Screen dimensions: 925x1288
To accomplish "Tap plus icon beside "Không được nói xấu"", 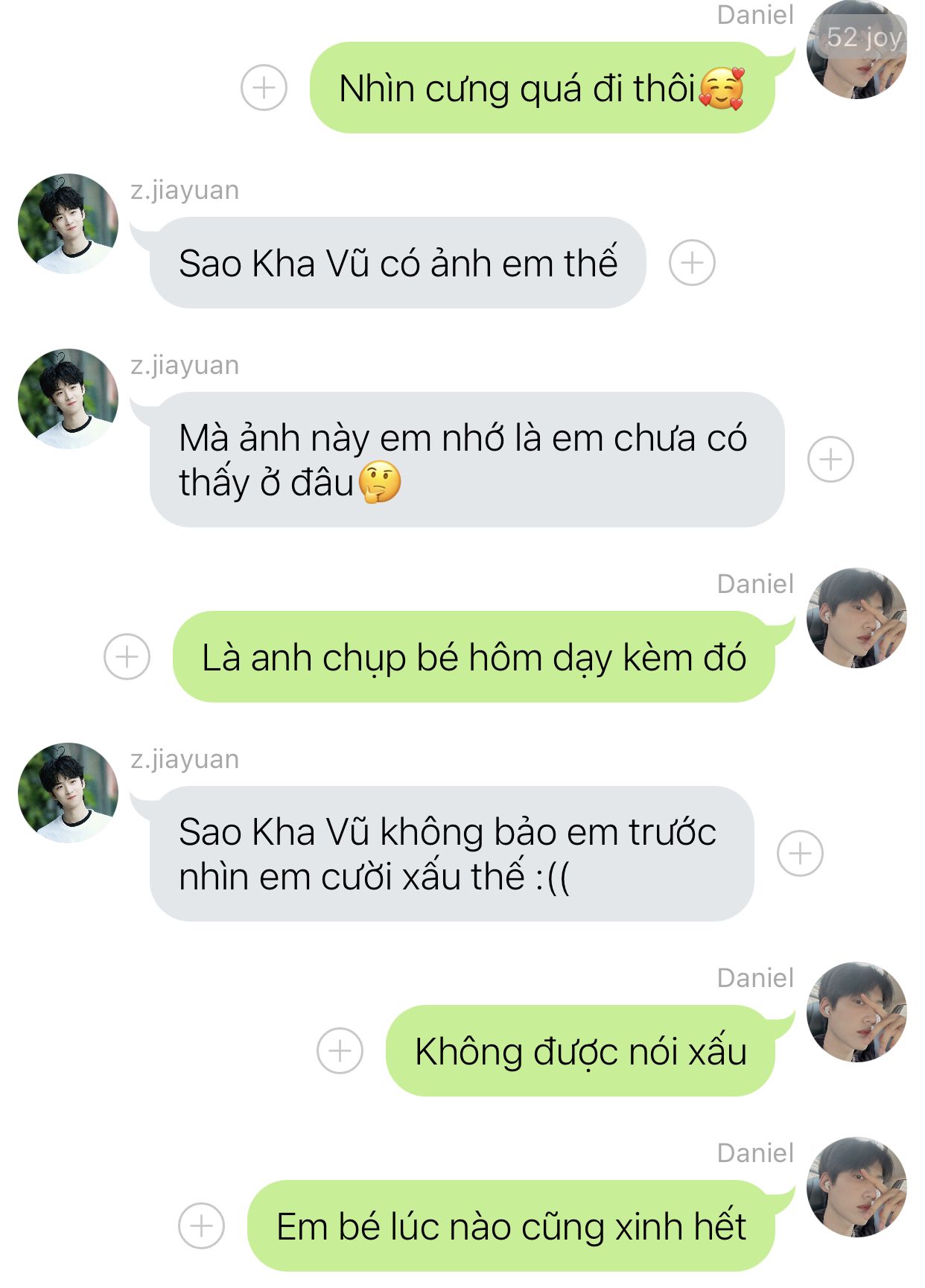I will tap(340, 1051).
